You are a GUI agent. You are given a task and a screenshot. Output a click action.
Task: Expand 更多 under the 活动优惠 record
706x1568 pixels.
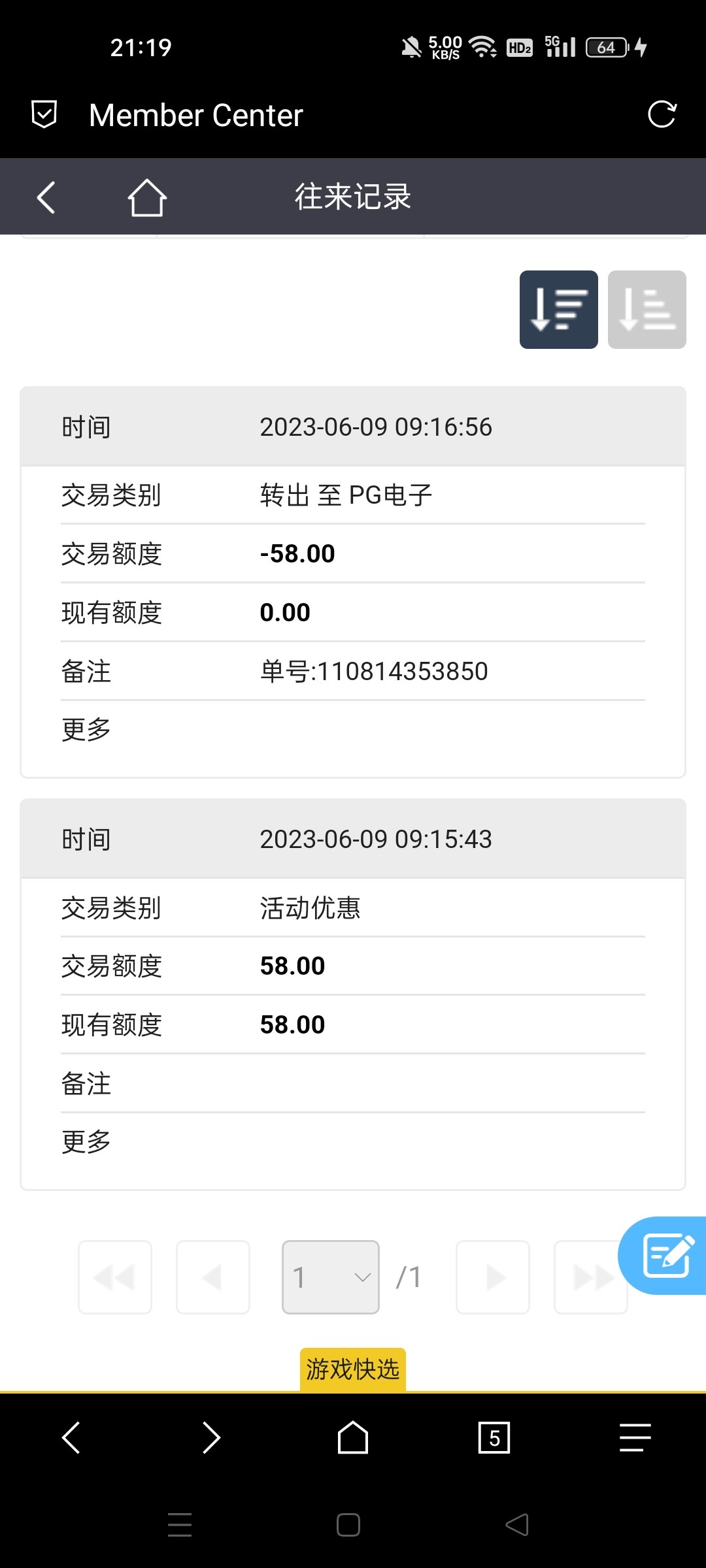(x=86, y=1141)
